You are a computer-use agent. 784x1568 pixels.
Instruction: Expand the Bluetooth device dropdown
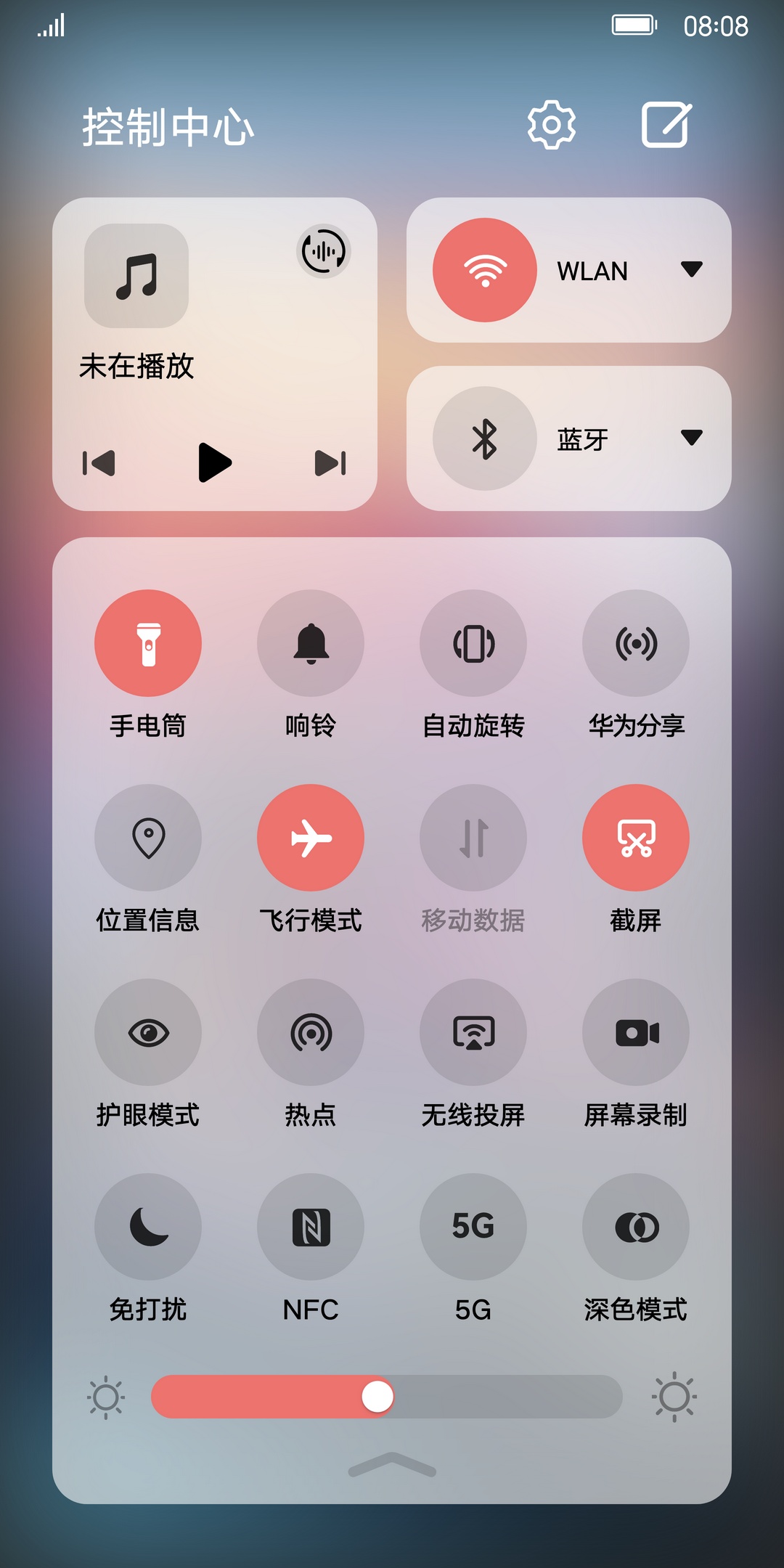click(x=691, y=438)
